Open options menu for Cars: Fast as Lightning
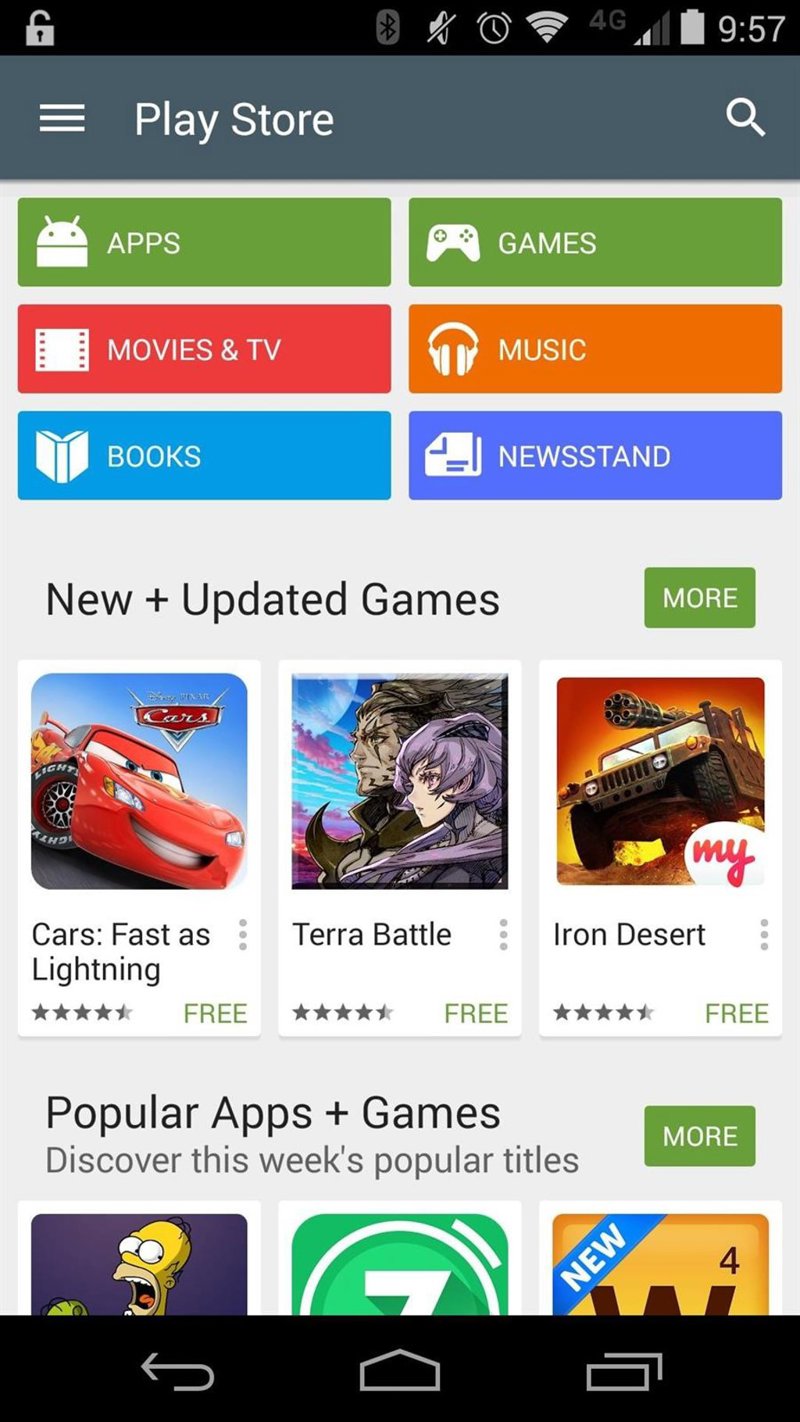Viewport: 800px width, 1422px height. 242,935
